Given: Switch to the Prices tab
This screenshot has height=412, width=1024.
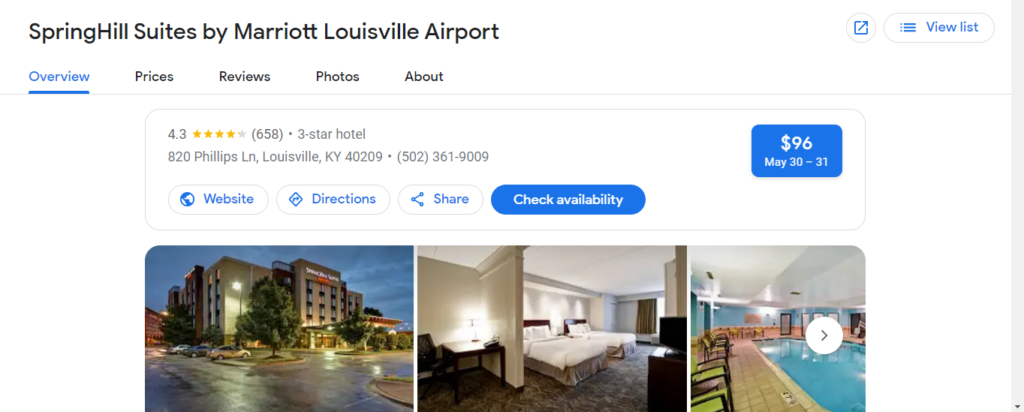Looking at the screenshot, I should click(154, 76).
